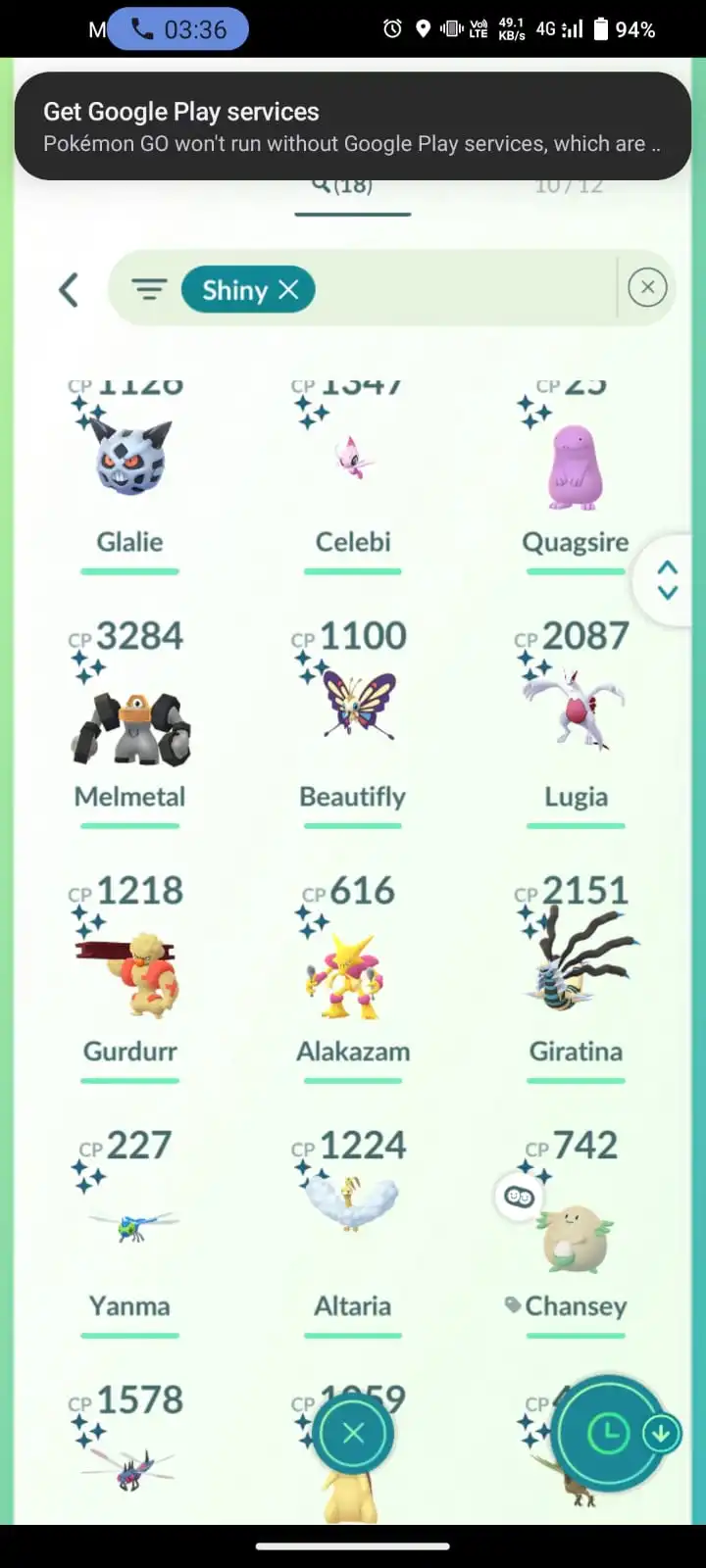Viewport: 706px width, 1568px height.
Task: Tap the fast scroll up-down handle
Action: [668, 580]
